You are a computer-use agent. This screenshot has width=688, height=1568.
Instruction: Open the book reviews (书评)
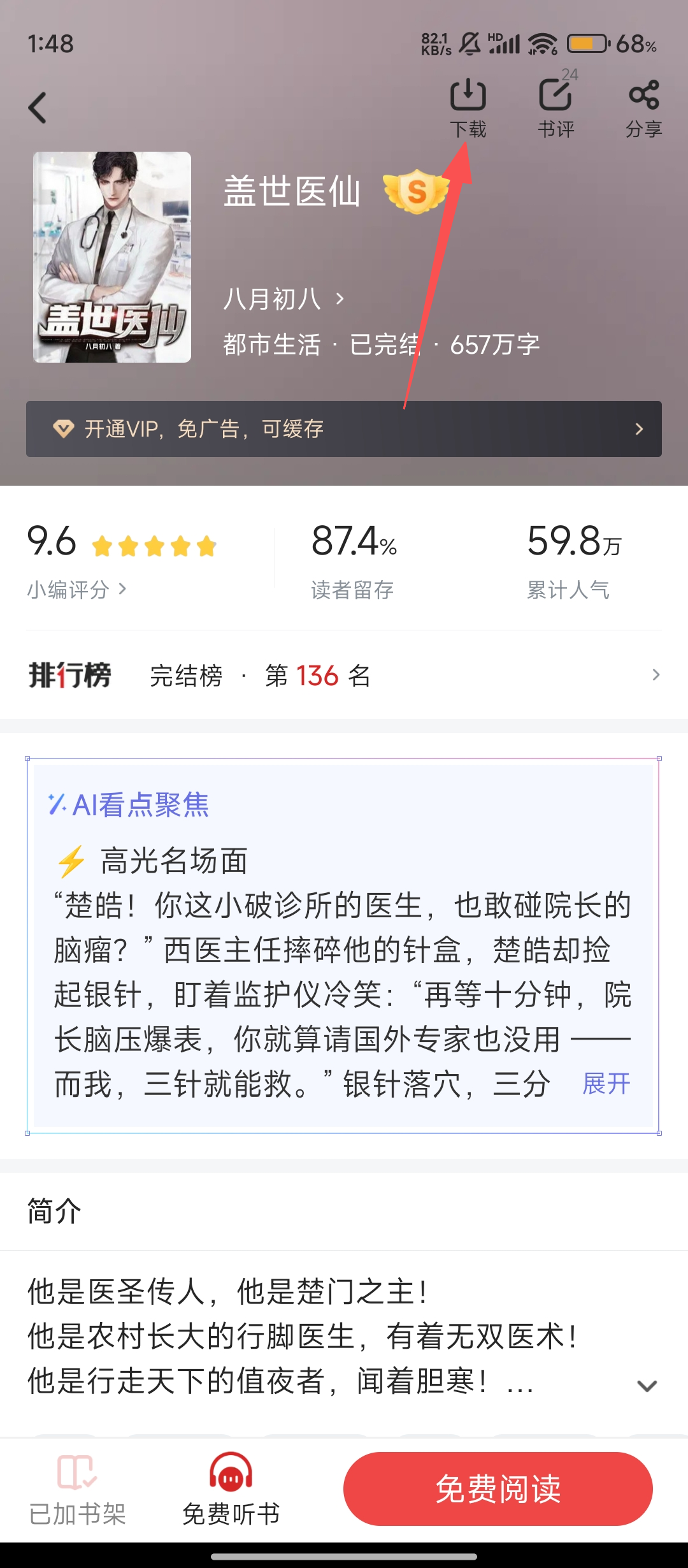(x=556, y=108)
